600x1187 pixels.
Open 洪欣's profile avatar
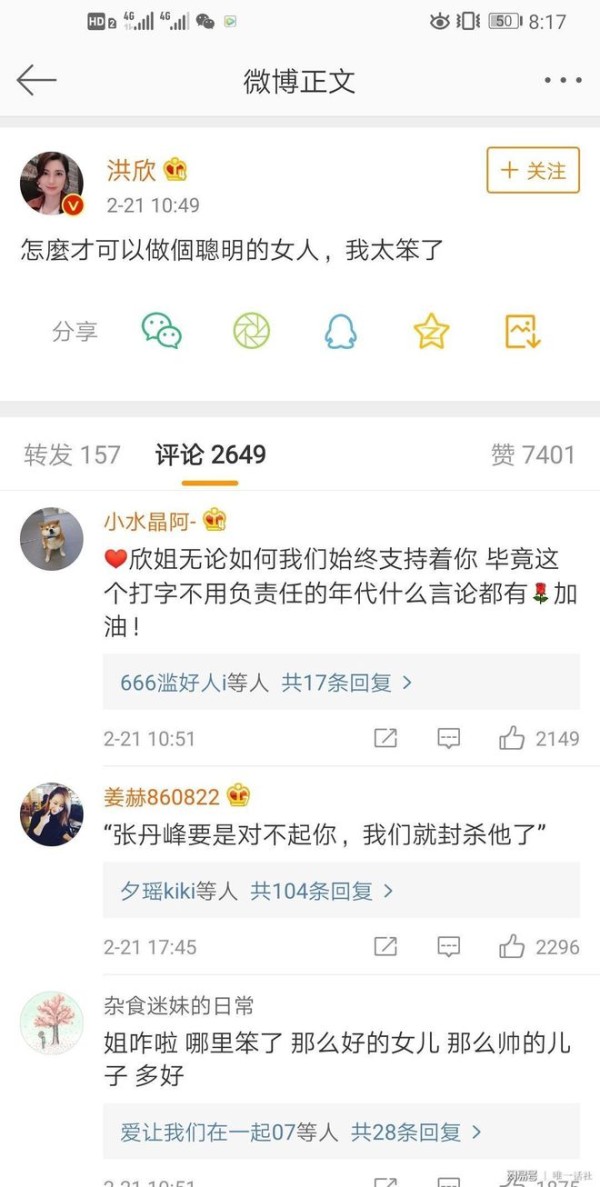coord(51,183)
